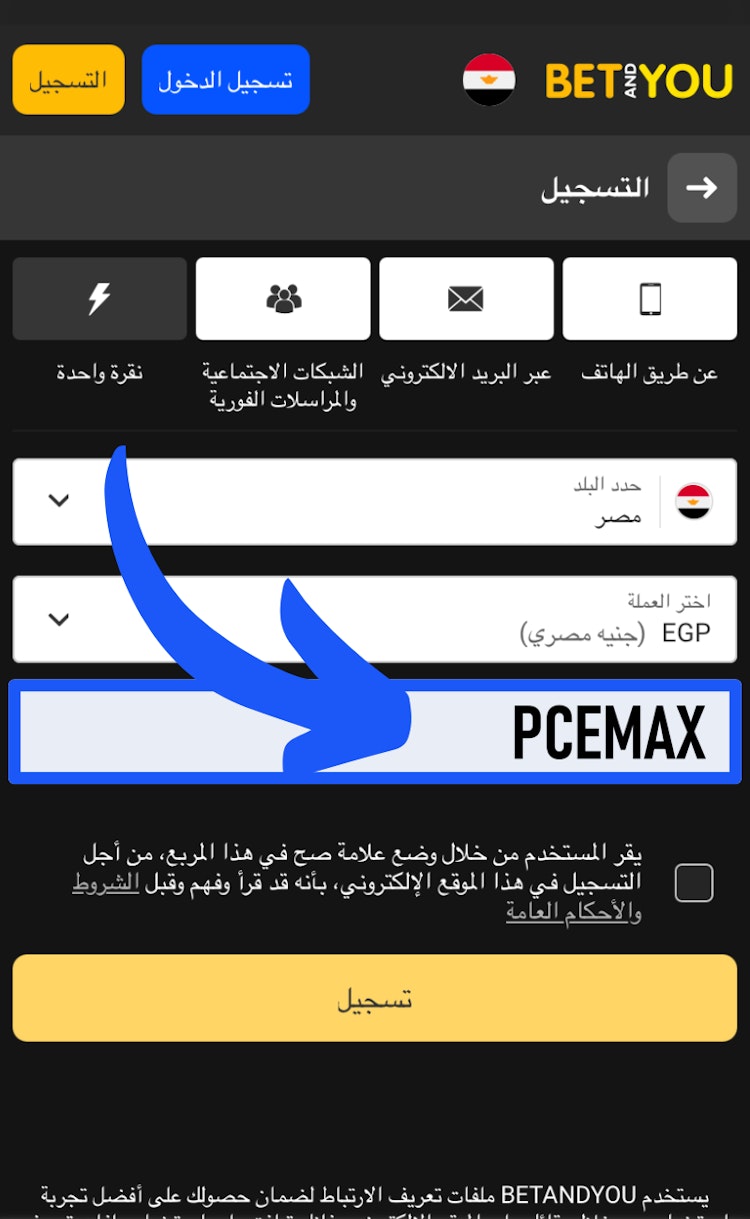Select registration عن طريق الهاتف
750x1219 pixels.
(649, 299)
